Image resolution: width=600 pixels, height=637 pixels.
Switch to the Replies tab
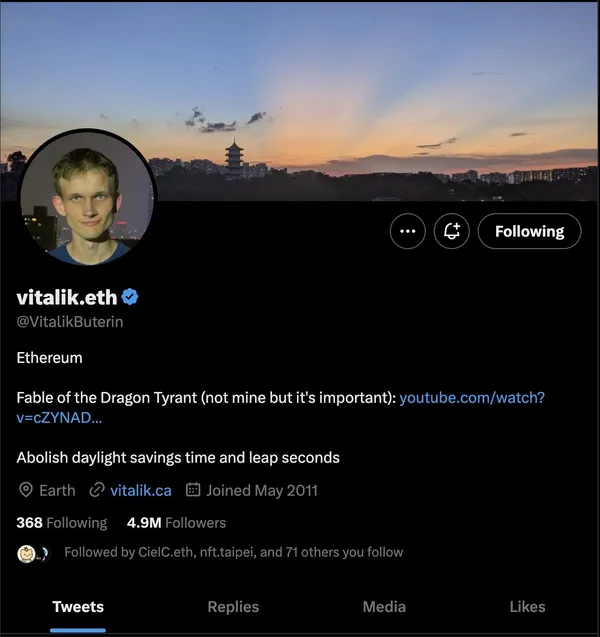pyautogui.click(x=233, y=606)
